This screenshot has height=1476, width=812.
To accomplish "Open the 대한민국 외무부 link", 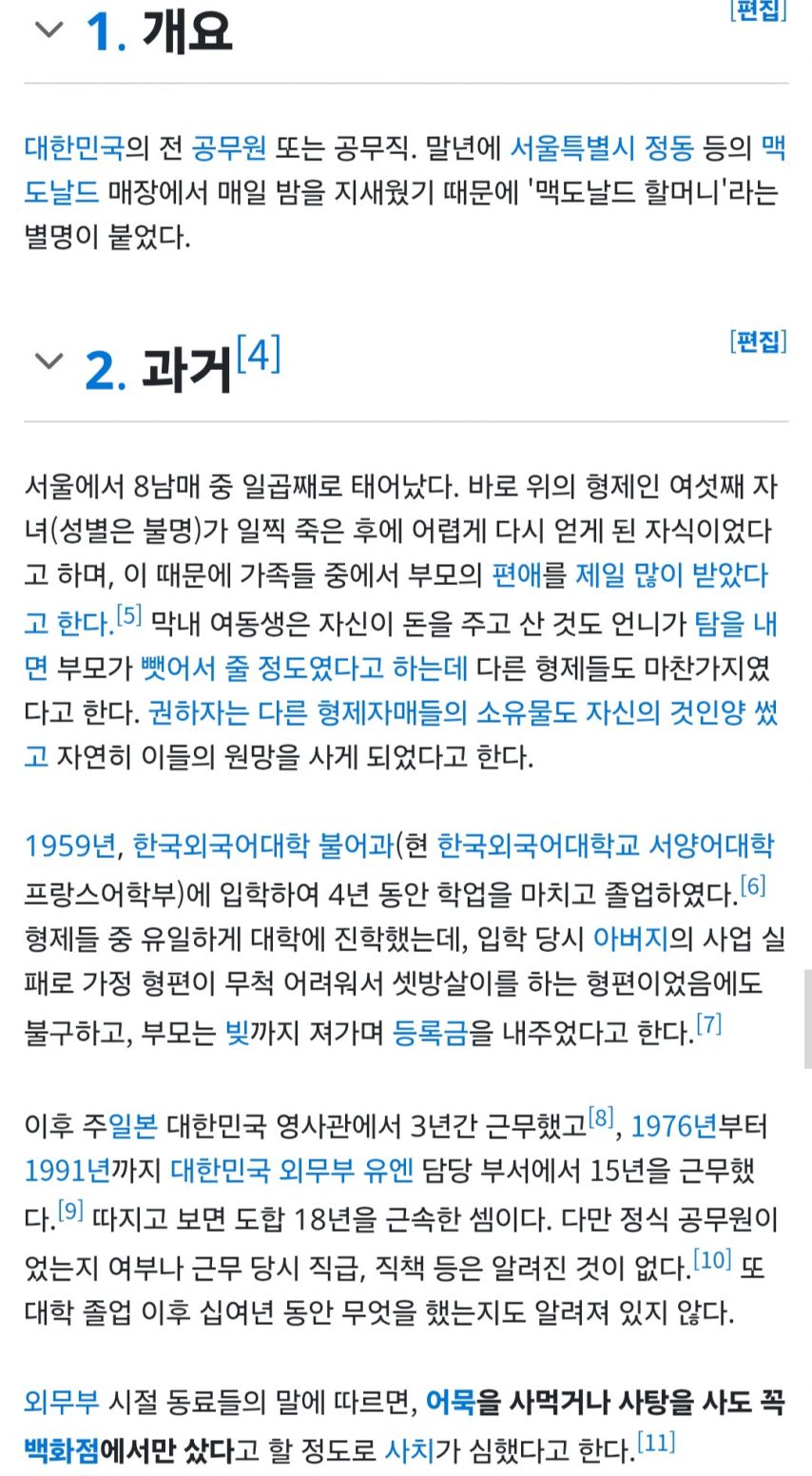I will pyautogui.click(x=261, y=1171).
